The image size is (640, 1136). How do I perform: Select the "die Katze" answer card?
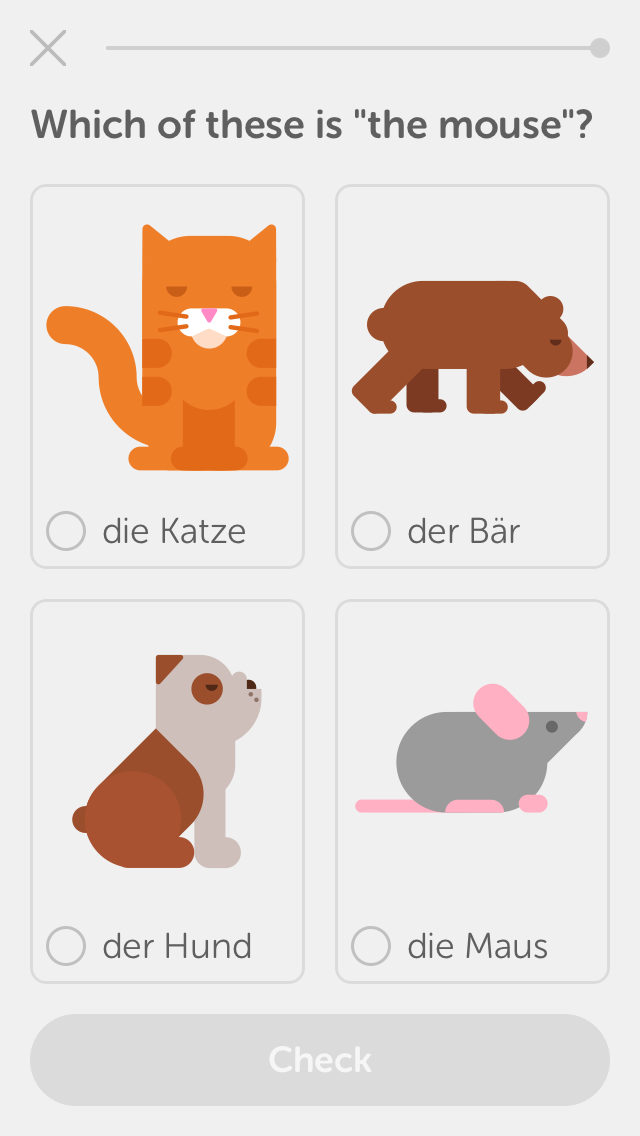click(x=167, y=376)
